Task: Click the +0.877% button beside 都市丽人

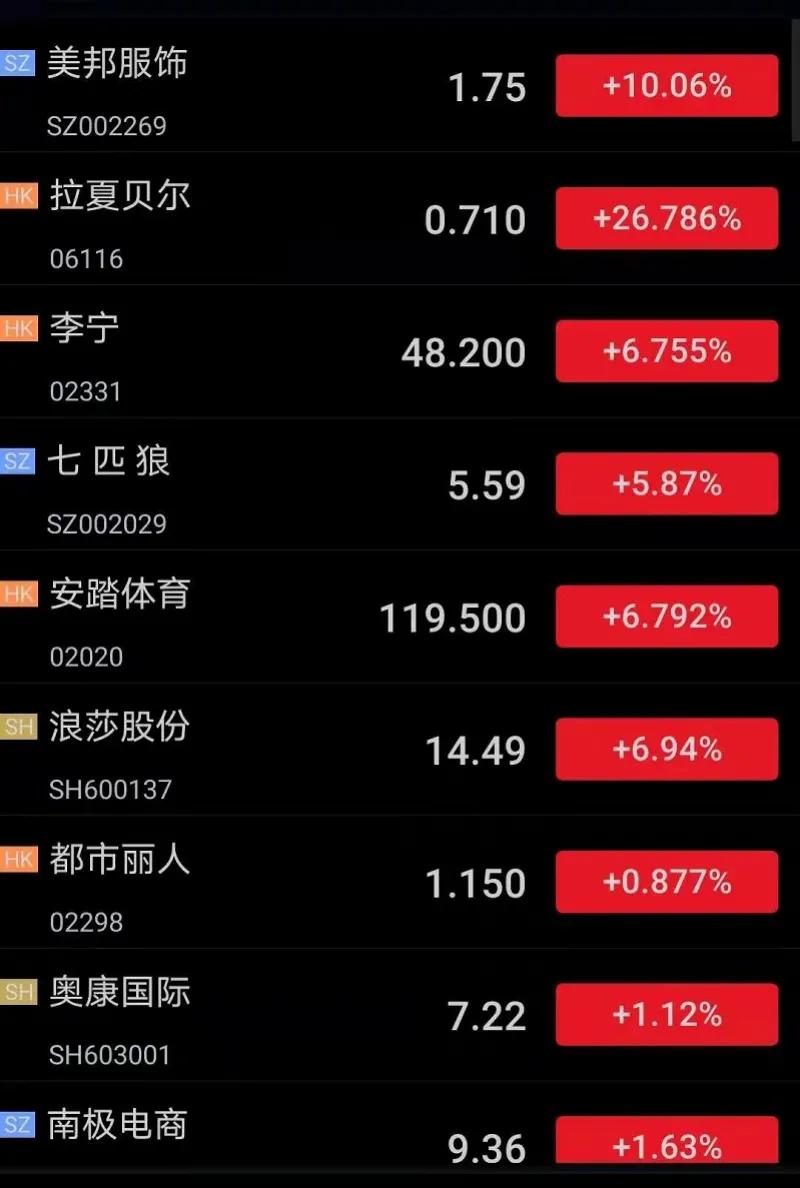Action: 666,882
